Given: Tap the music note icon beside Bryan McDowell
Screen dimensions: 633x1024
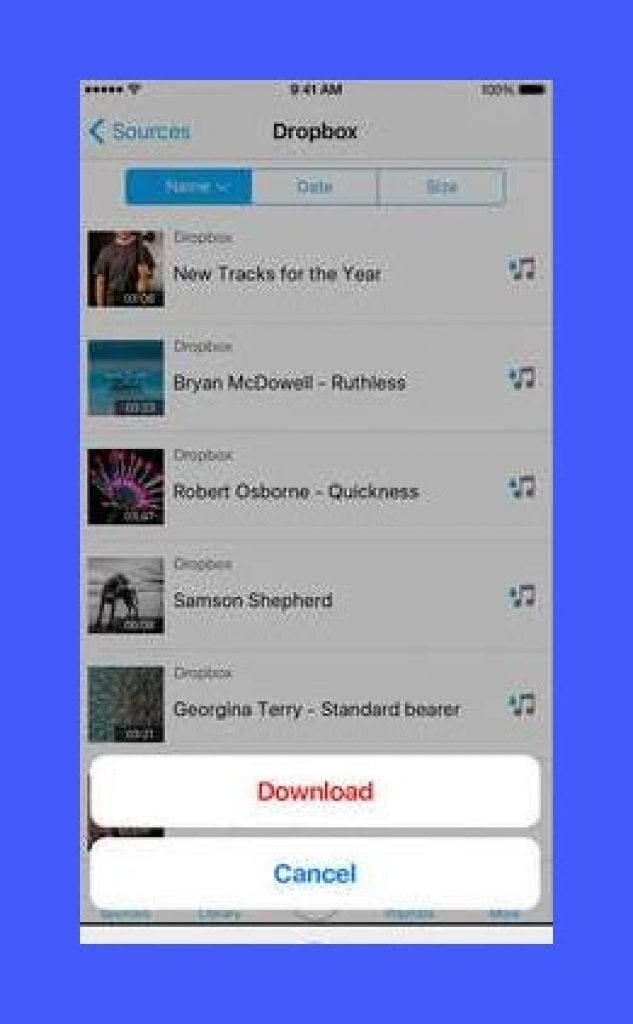Looking at the screenshot, I should (x=522, y=377).
